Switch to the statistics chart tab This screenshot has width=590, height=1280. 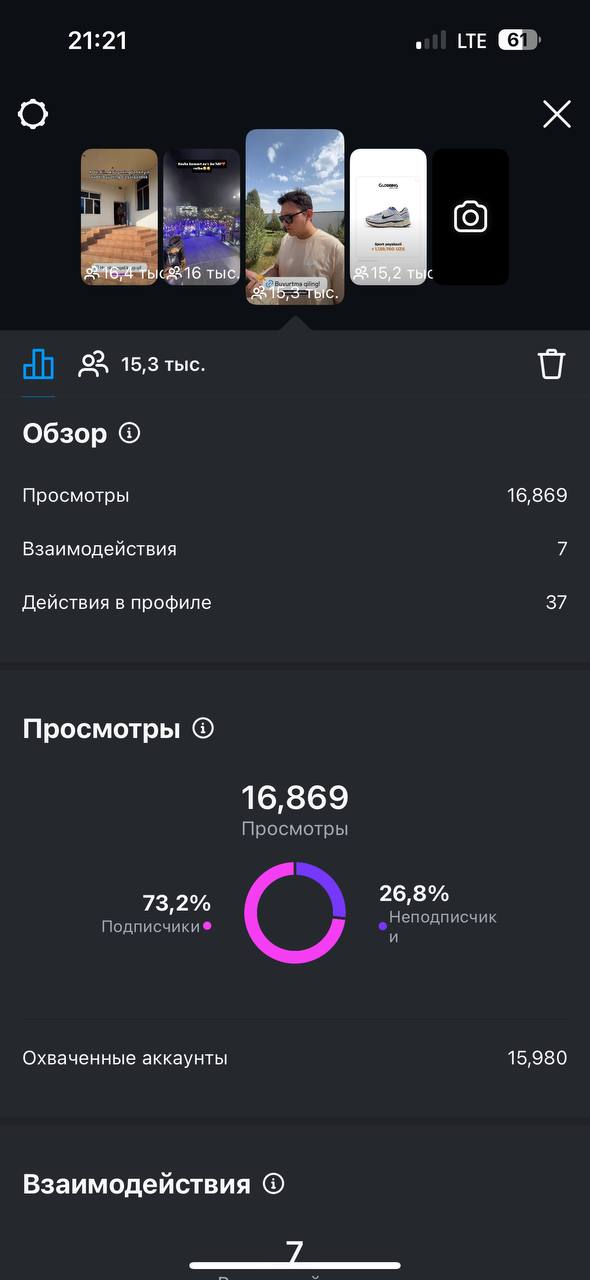38,364
